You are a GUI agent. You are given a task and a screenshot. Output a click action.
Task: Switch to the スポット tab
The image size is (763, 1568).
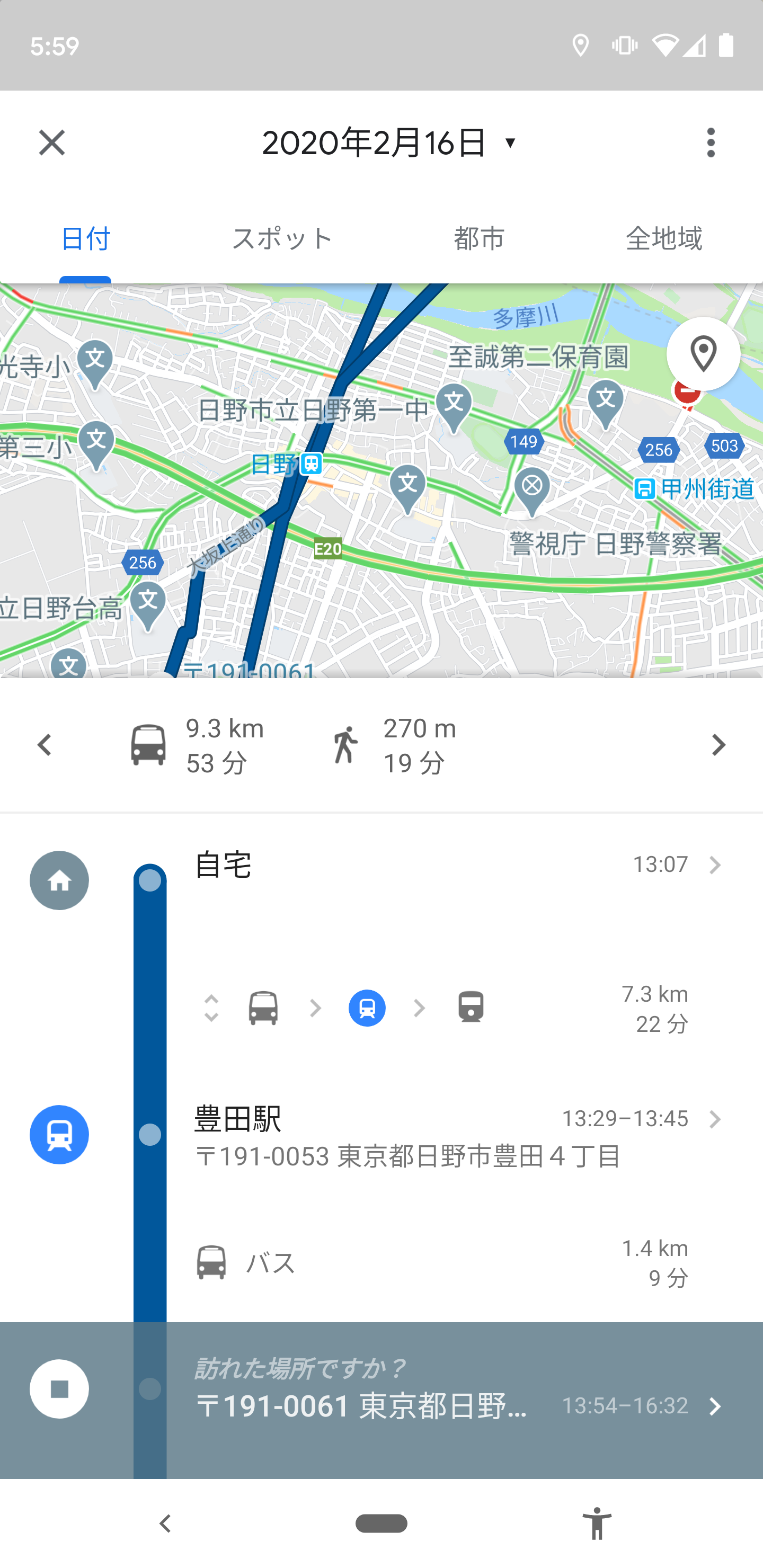282,238
